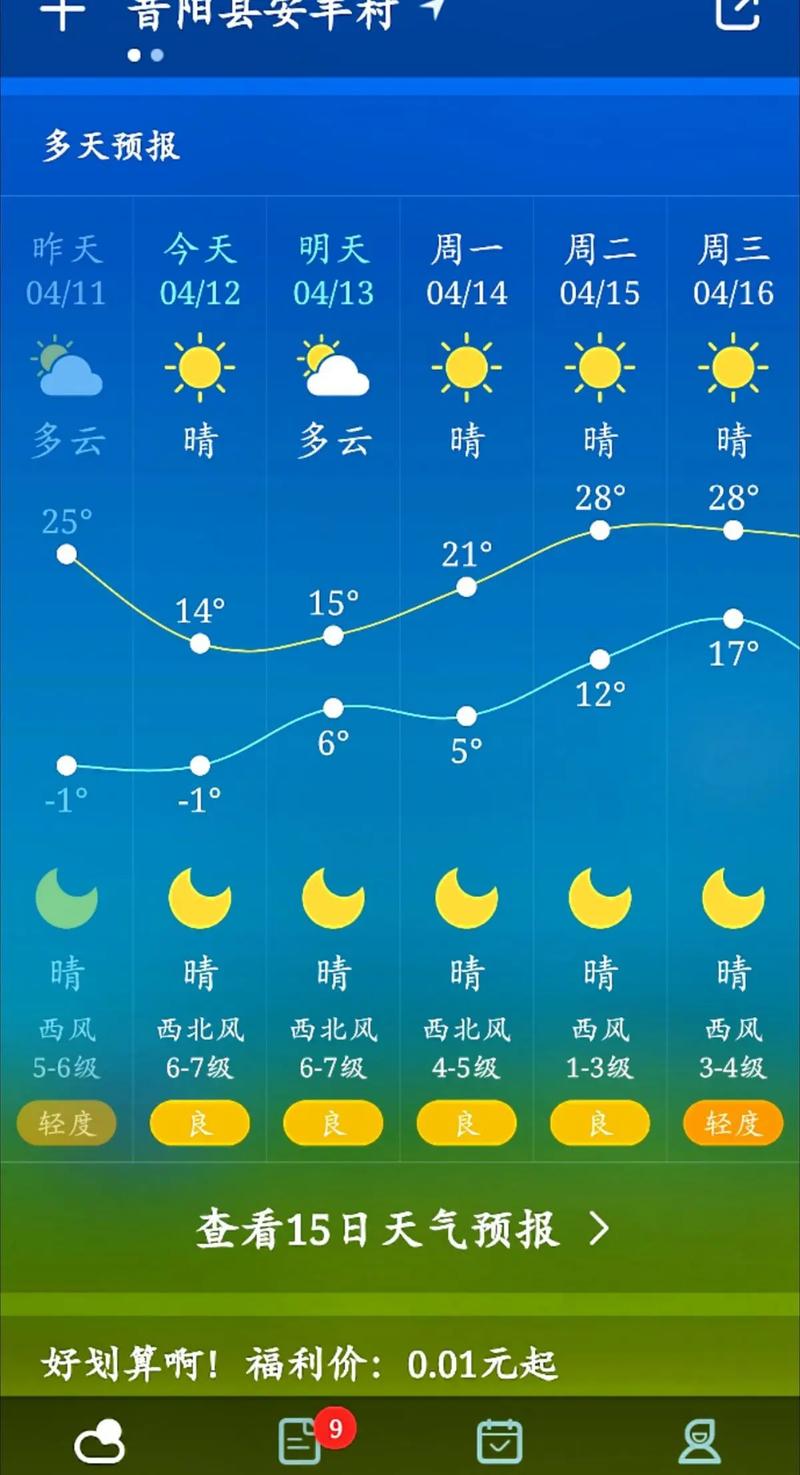Open the calendar icon in bottom navigation
This screenshot has height=1475, width=800.
[499, 1440]
